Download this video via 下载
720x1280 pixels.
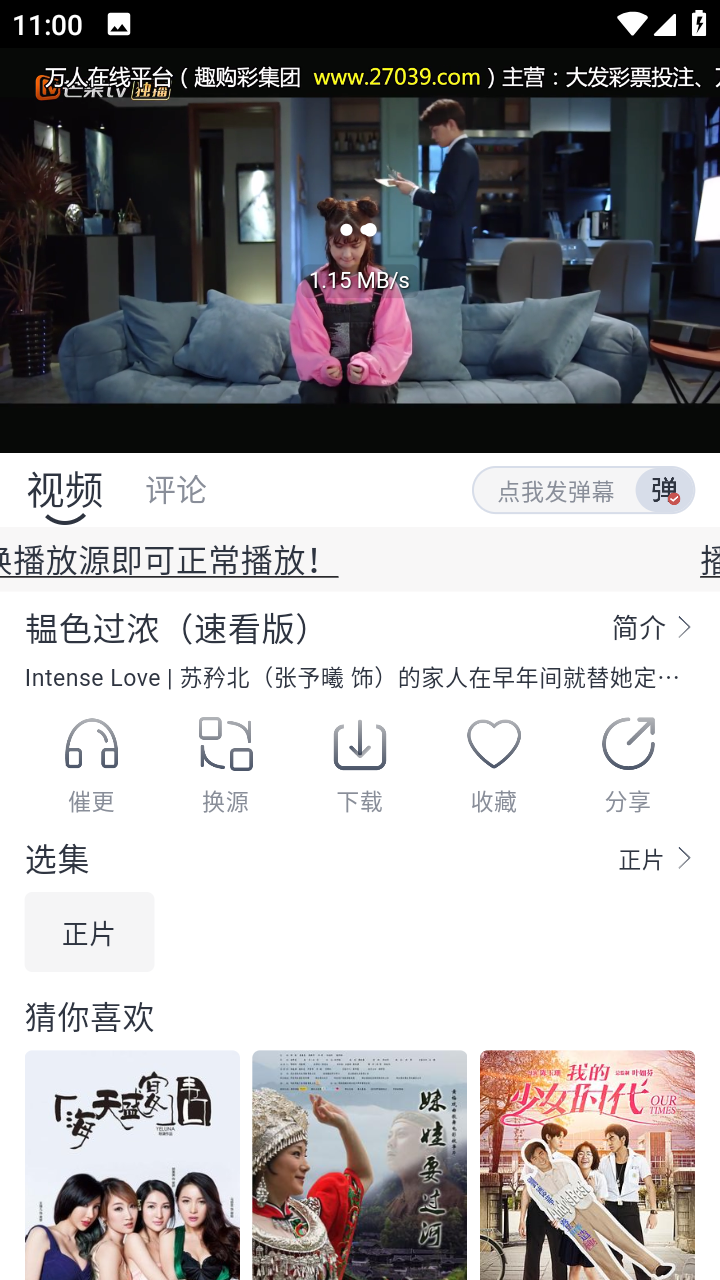[359, 765]
